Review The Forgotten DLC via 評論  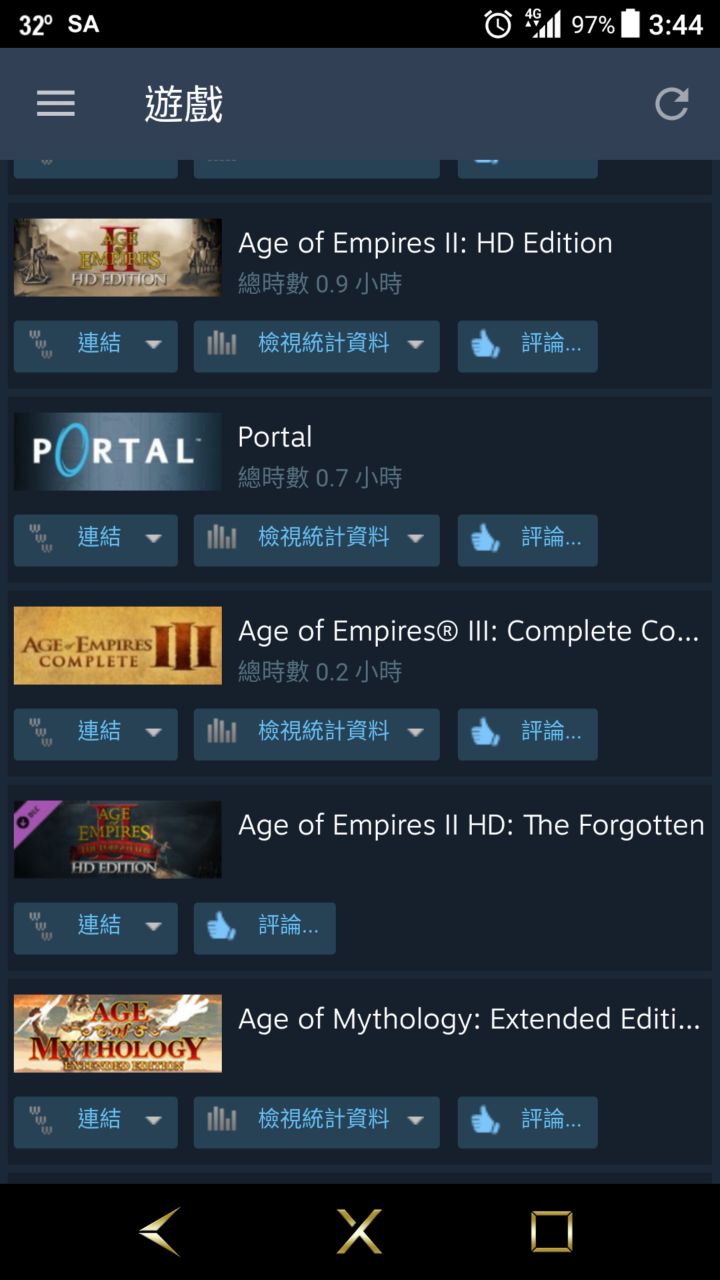click(x=265, y=928)
